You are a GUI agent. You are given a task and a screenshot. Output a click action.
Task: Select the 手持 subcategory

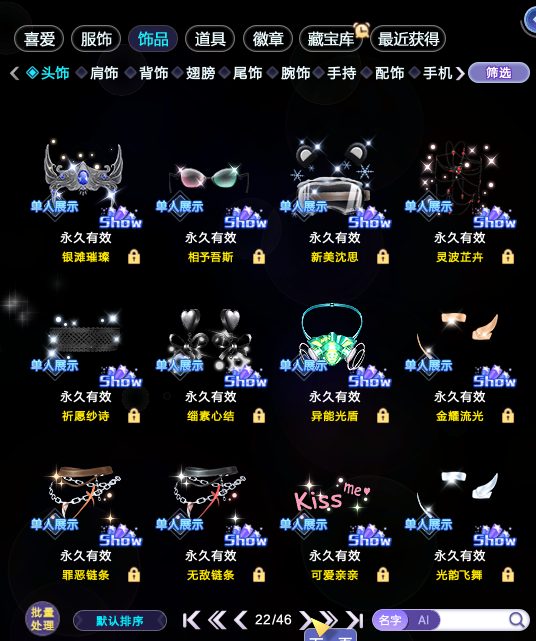341,73
